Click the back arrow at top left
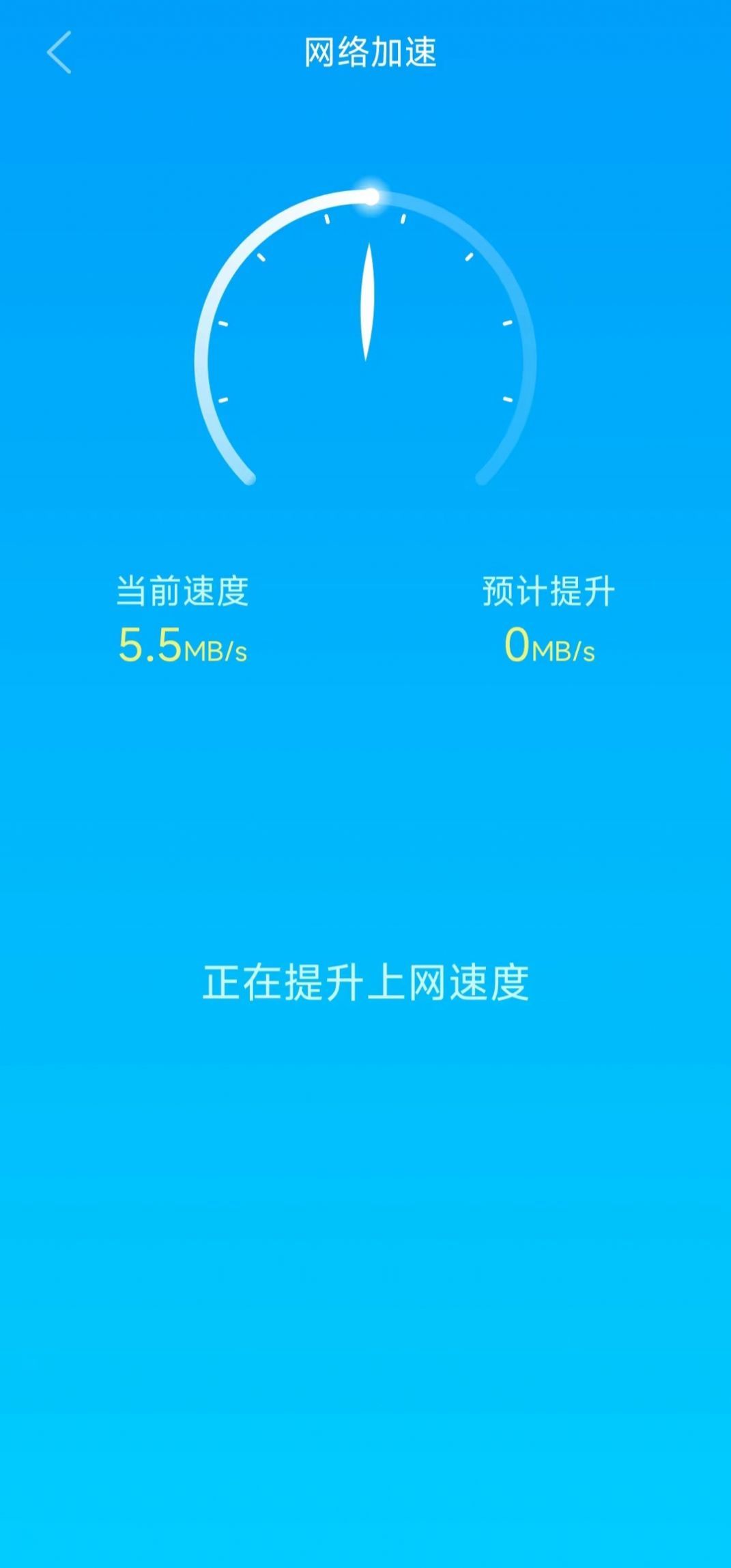Viewport: 731px width, 1568px height. click(x=60, y=52)
